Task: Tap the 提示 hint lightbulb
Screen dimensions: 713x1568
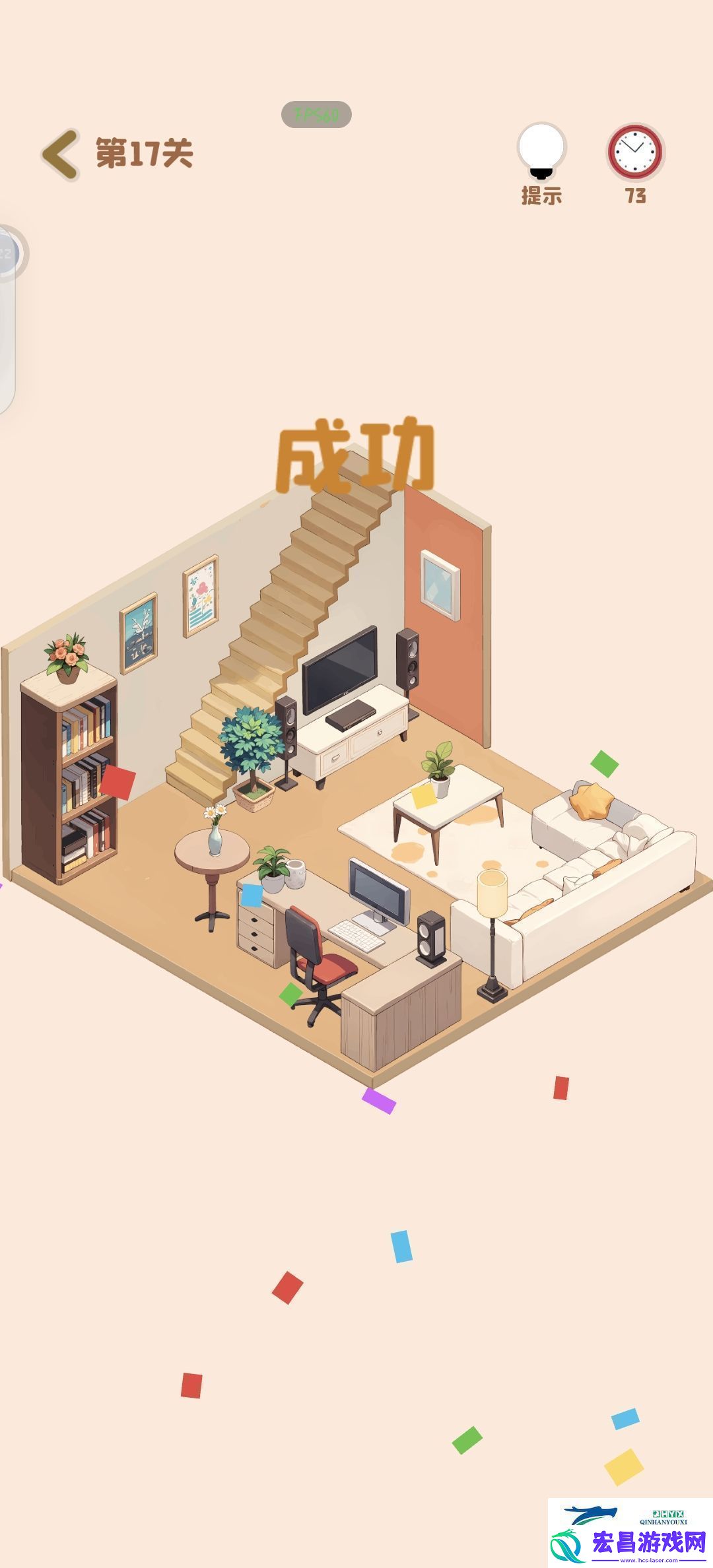Action: coord(541,152)
